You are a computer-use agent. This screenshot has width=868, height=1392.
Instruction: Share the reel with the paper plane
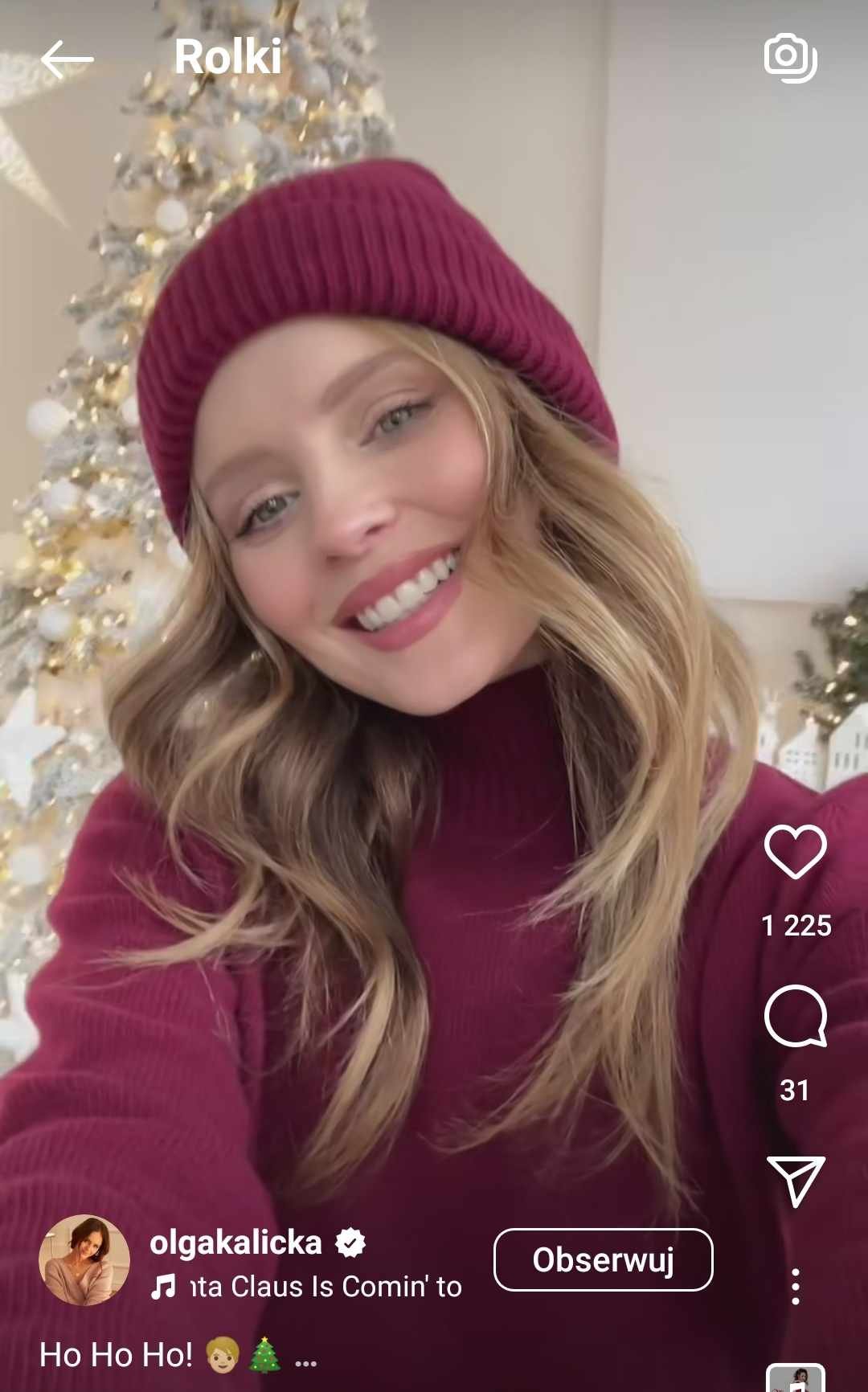795,1180
